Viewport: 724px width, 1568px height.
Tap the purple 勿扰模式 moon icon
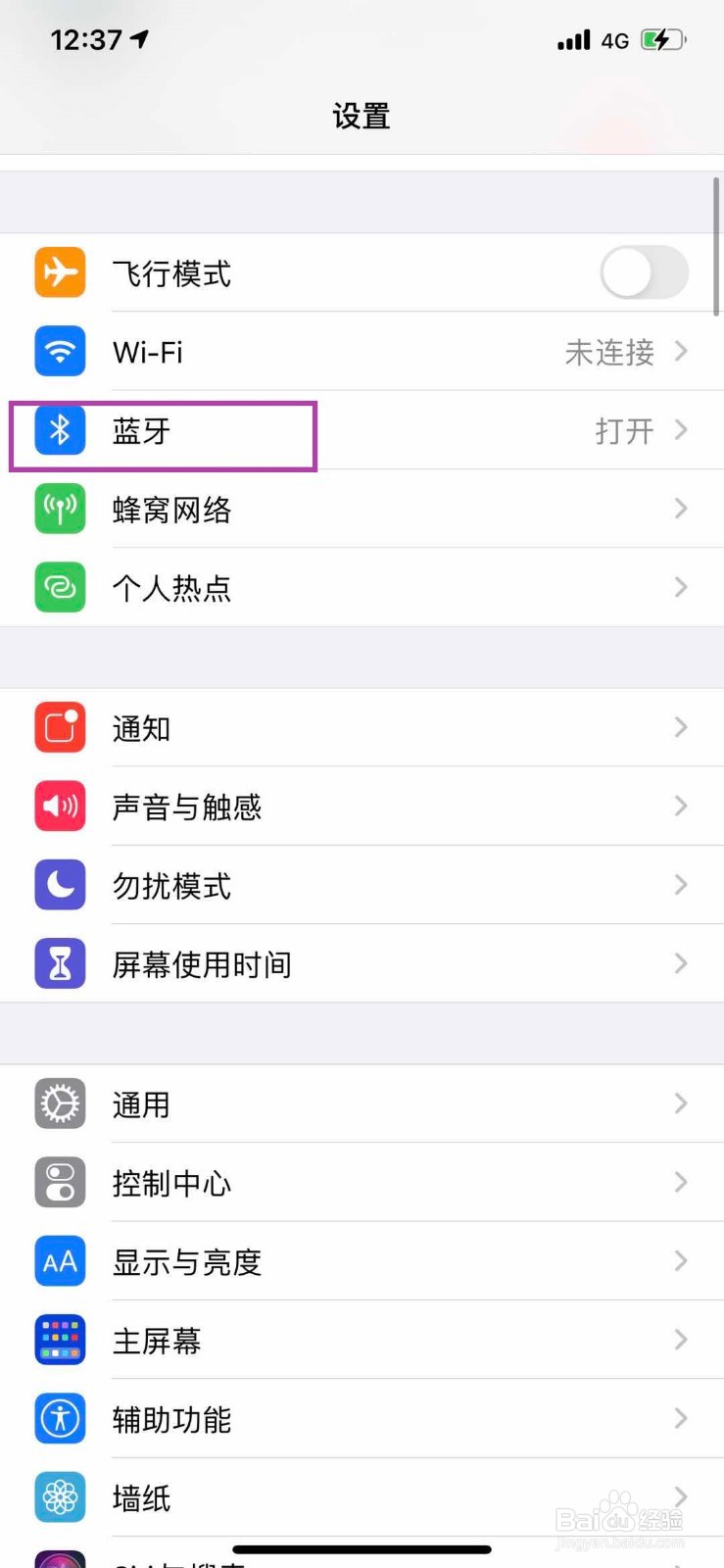click(59, 884)
